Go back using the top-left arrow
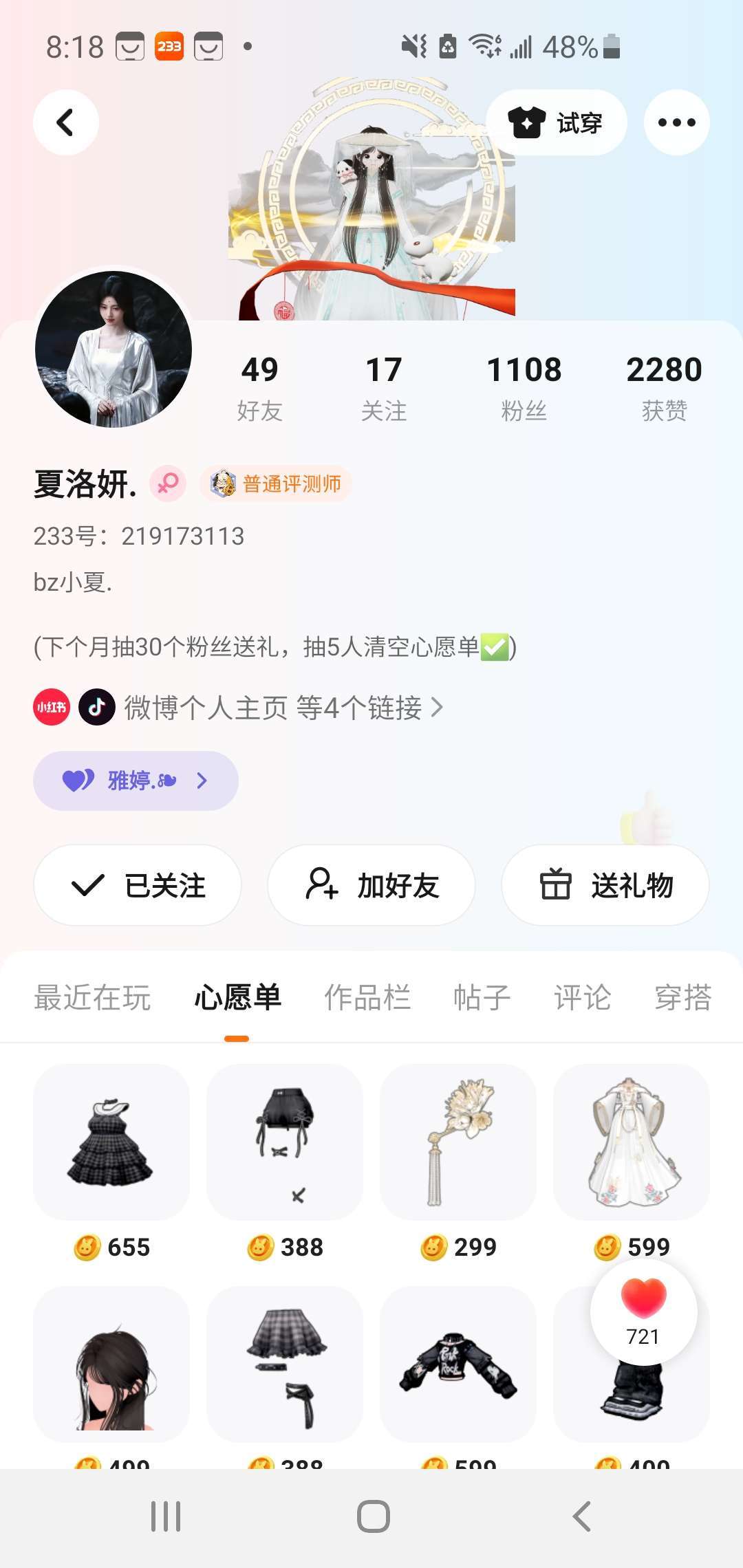The height and width of the screenshot is (1568, 743). click(x=66, y=123)
